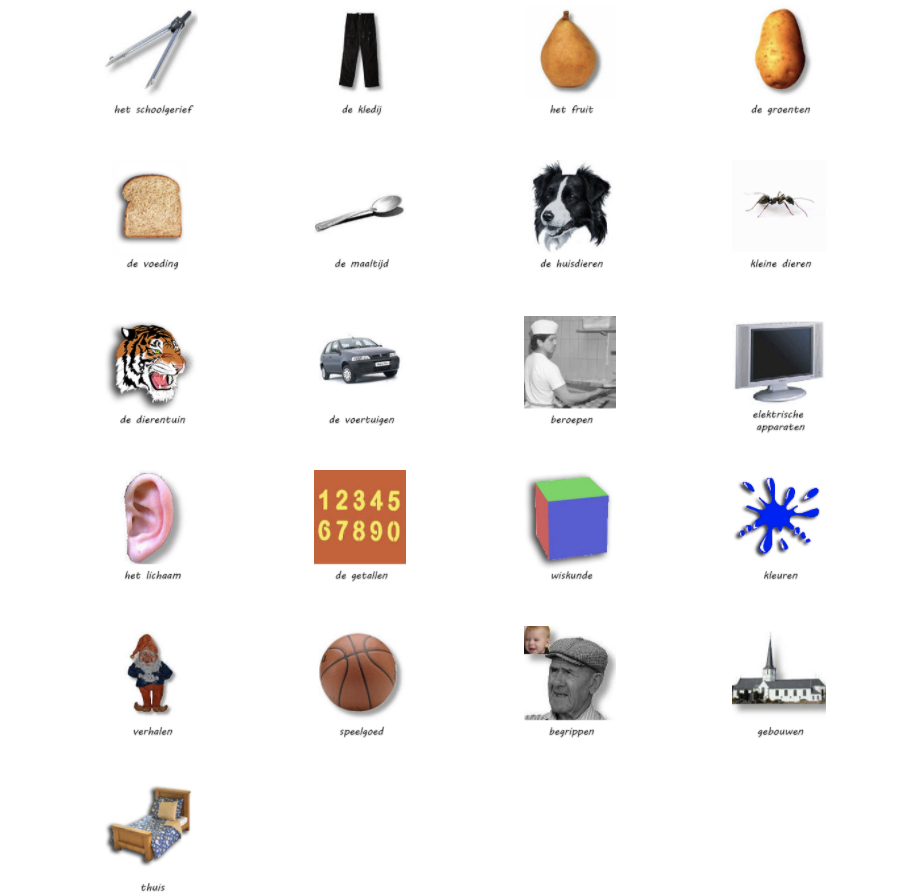Tap the 'de getallen' numbers tile
The image size is (906, 896).
(360, 517)
